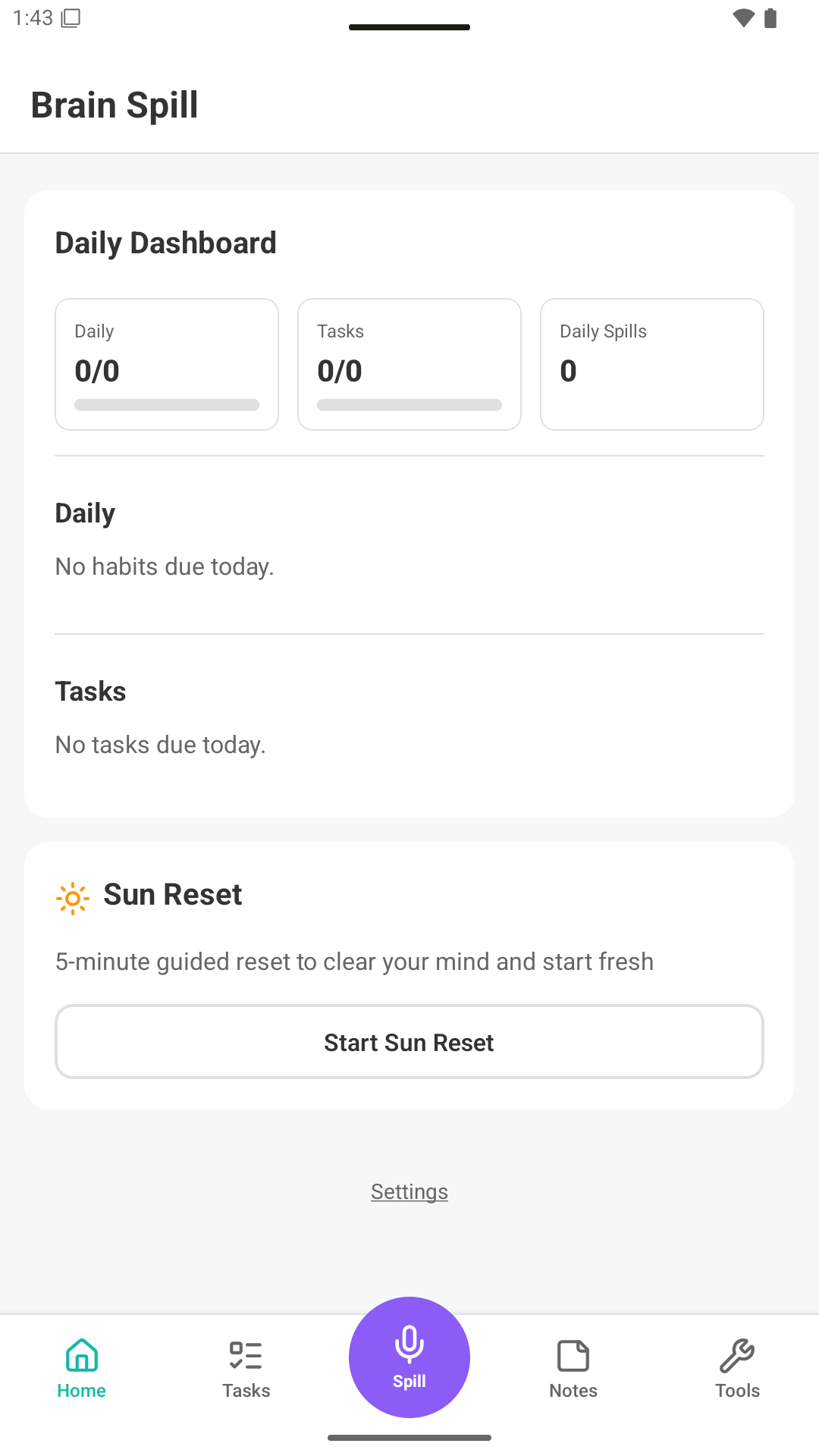Switch to the Tasks tab
Screen dimensions: 819x1456
coord(246,1390)
